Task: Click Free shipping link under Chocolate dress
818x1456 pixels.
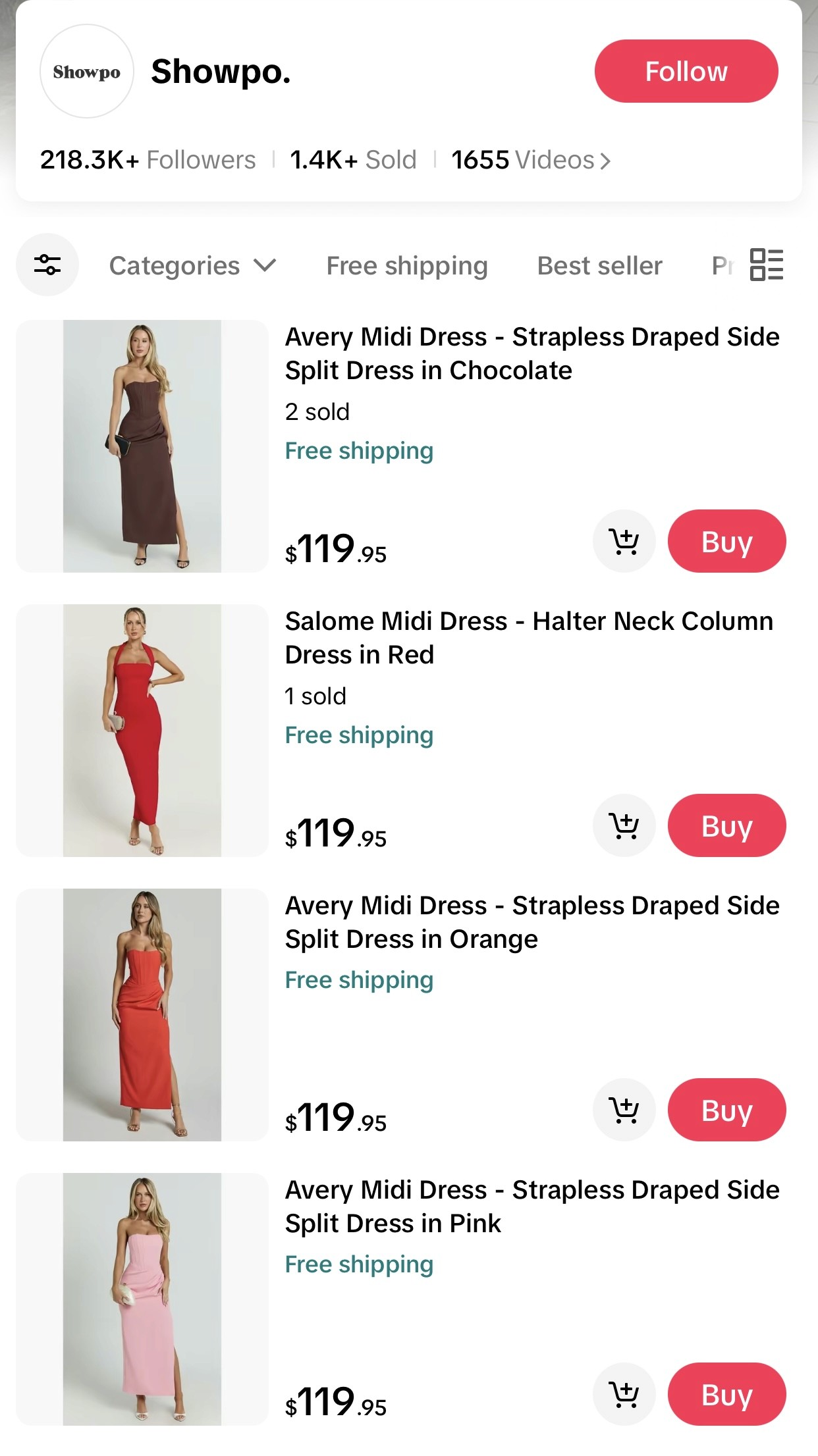Action: click(x=358, y=450)
